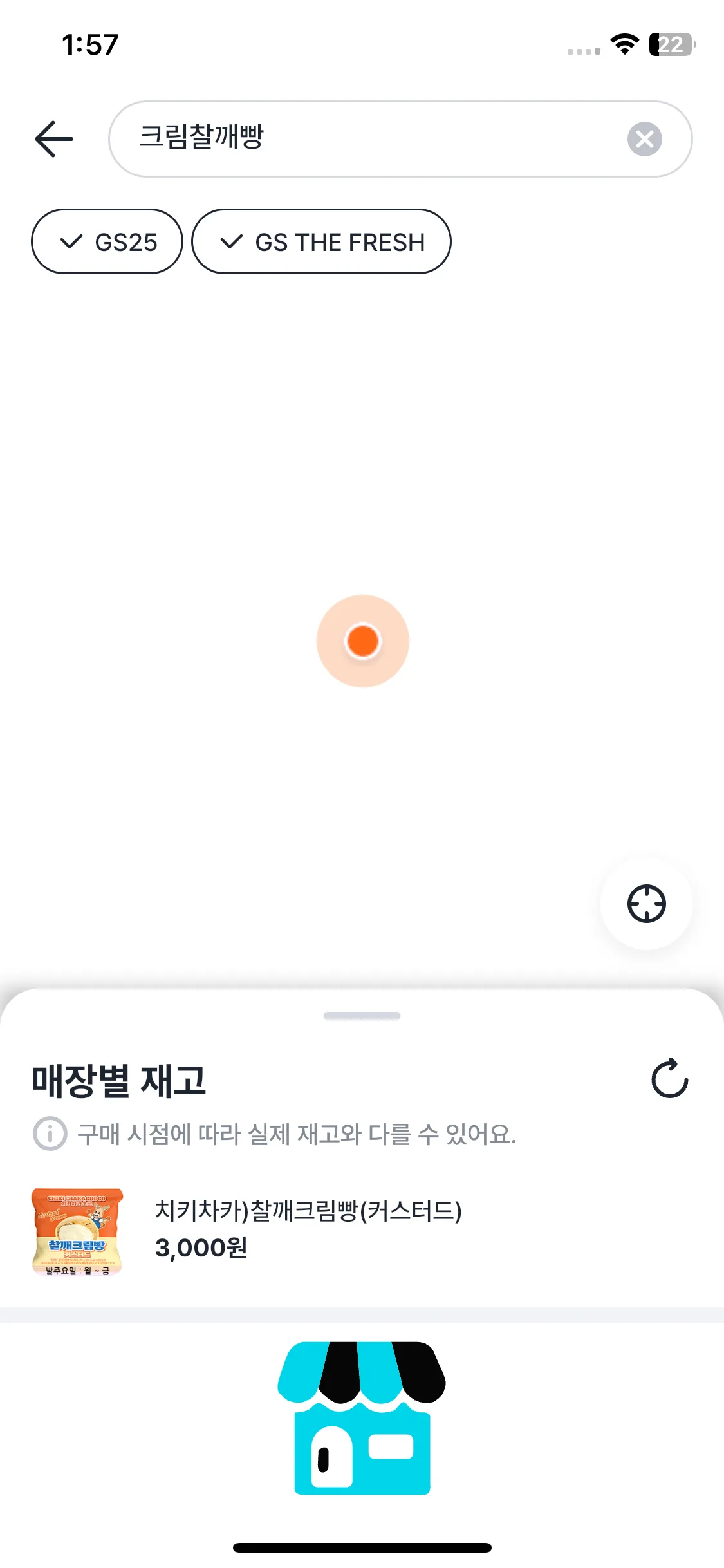Open the 찰깨크림빵 product thumbnail image

pos(77,1231)
